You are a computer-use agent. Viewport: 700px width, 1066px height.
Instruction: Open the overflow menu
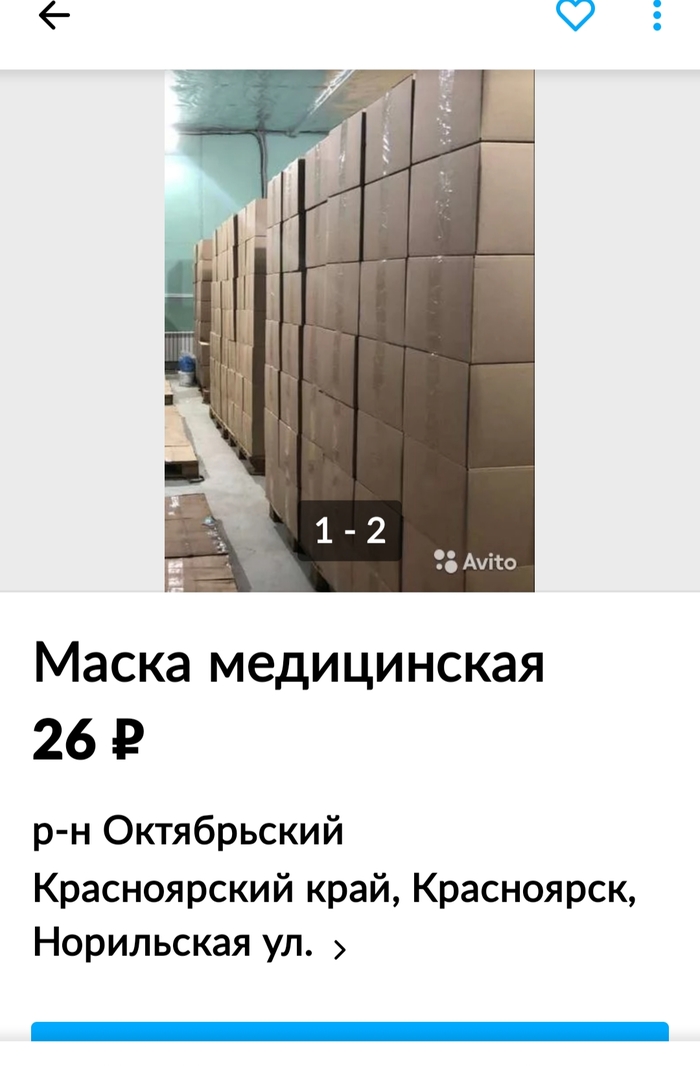[657, 15]
